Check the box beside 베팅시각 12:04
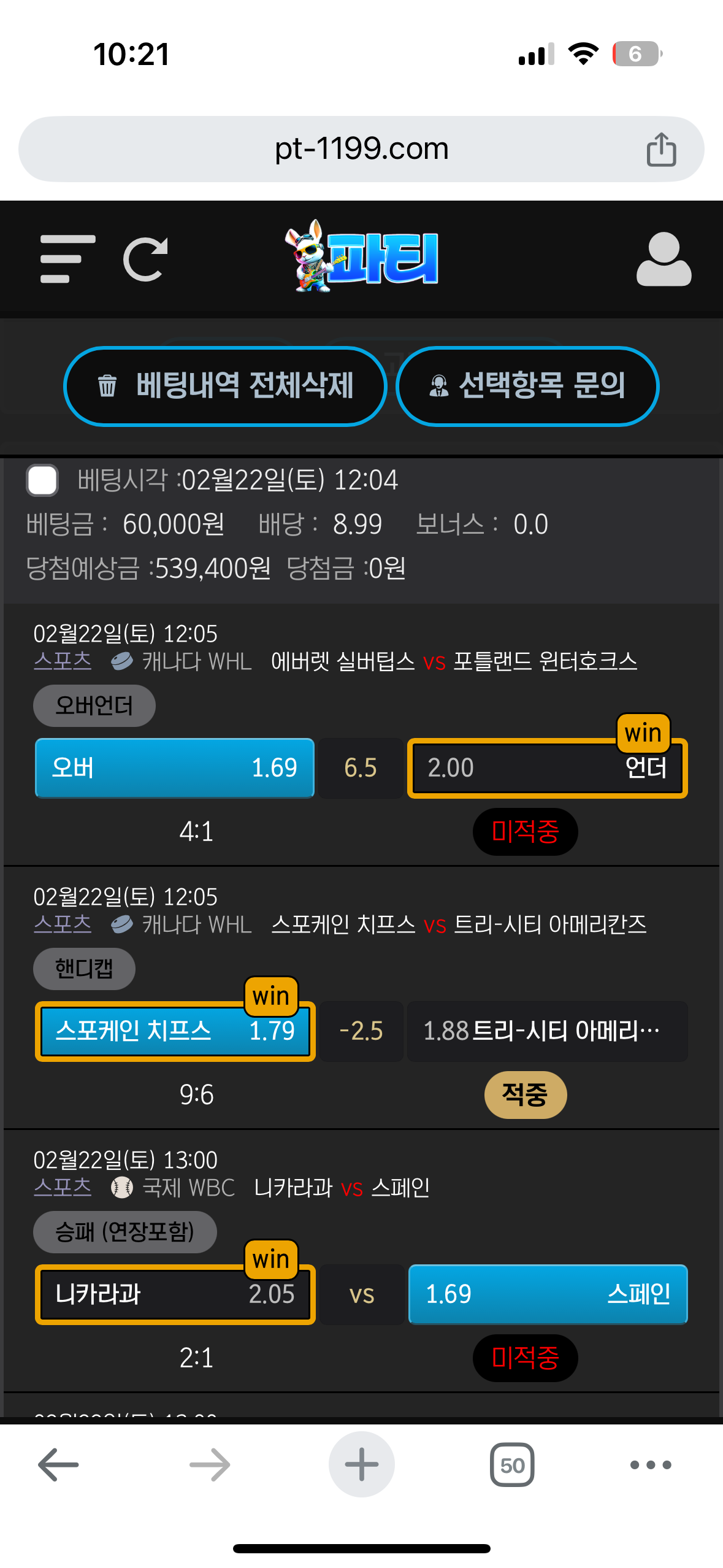 pyautogui.click(x=42, y=480)
